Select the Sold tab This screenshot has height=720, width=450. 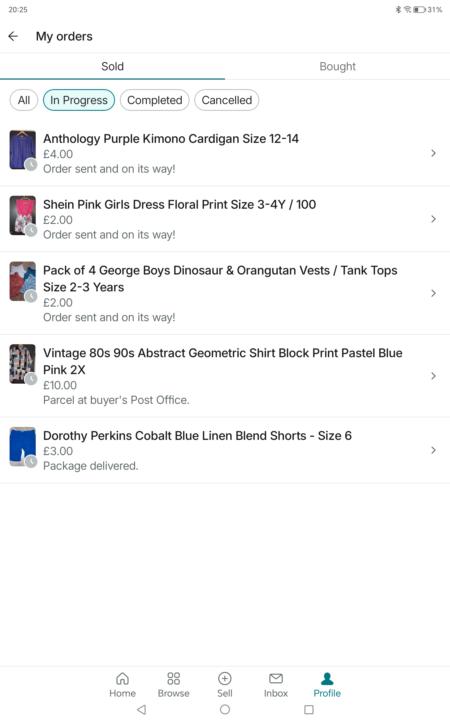[x=112, y=67]
